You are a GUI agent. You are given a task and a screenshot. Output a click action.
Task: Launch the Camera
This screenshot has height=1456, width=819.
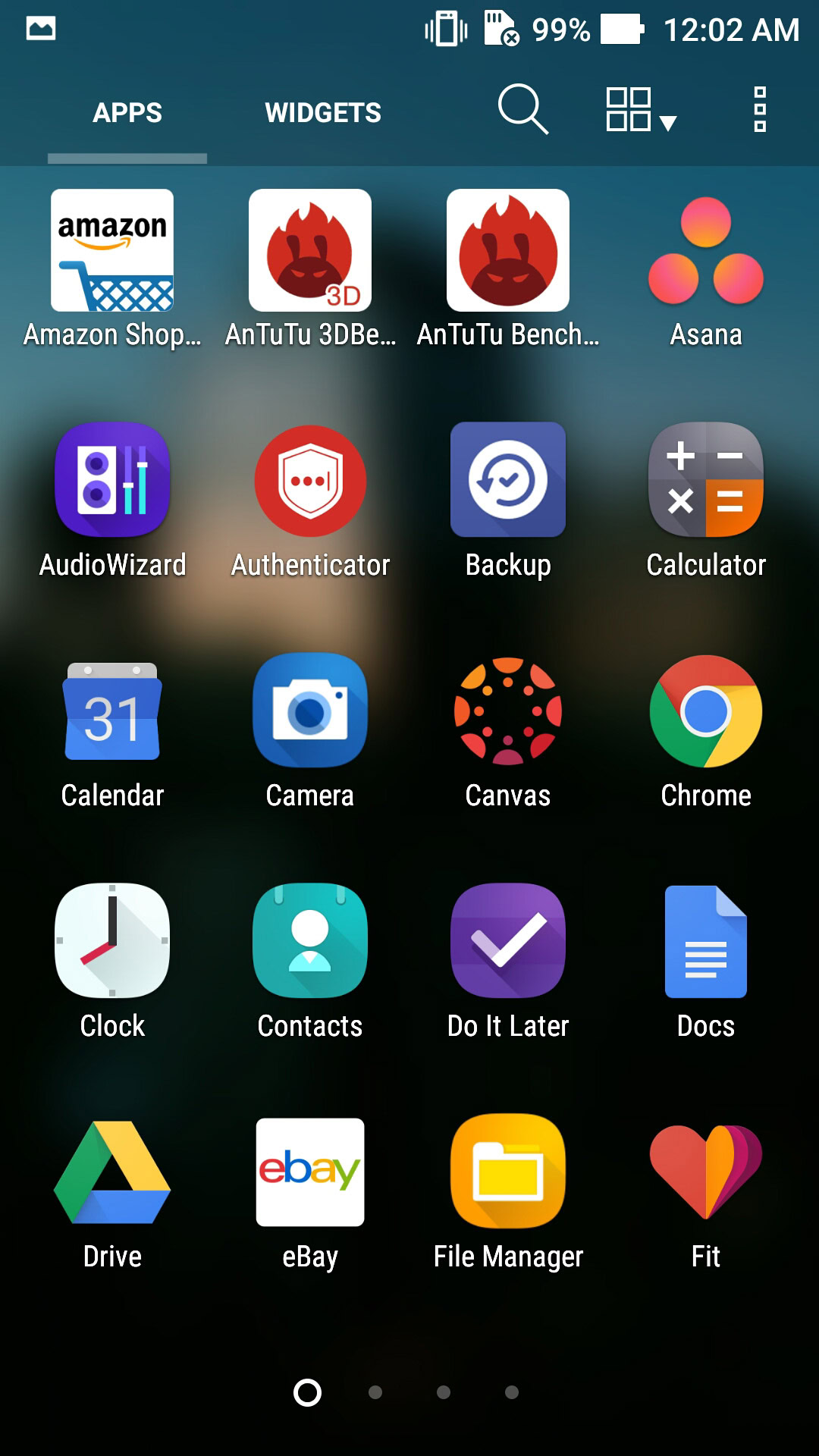point(310,712)
